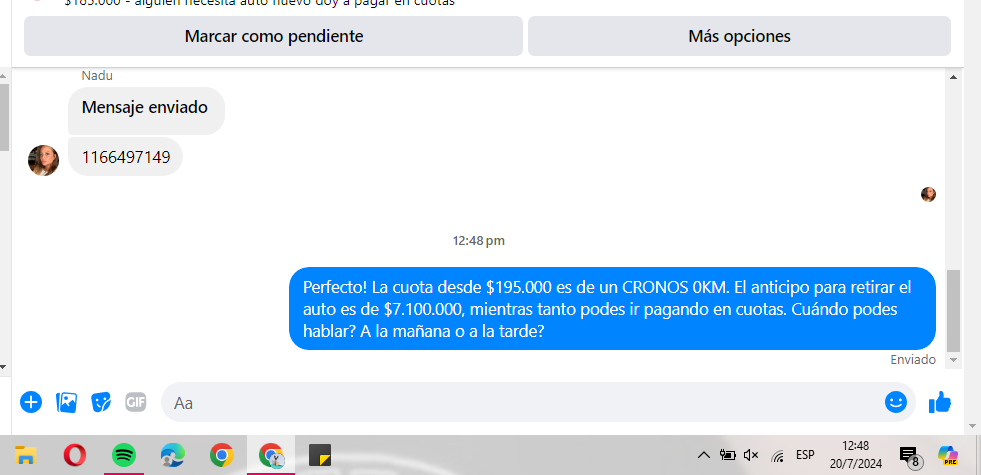The width and height of the screenshot is (981, 475).
Task: Launch Spotify from the taskbar
Action: coord(124,455)
